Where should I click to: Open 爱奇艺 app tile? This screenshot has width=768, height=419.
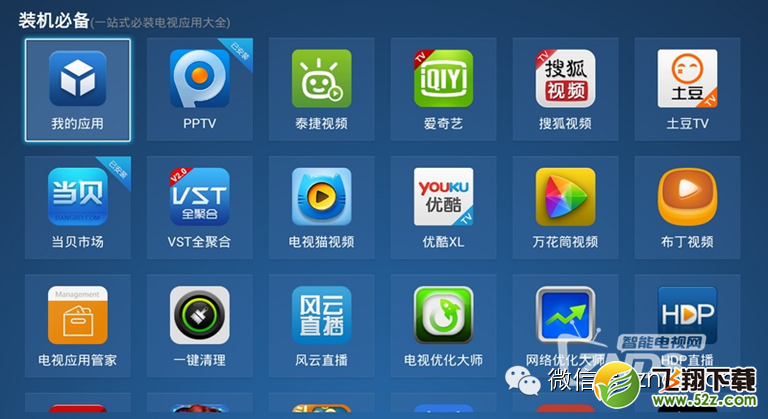pos(443,89)
